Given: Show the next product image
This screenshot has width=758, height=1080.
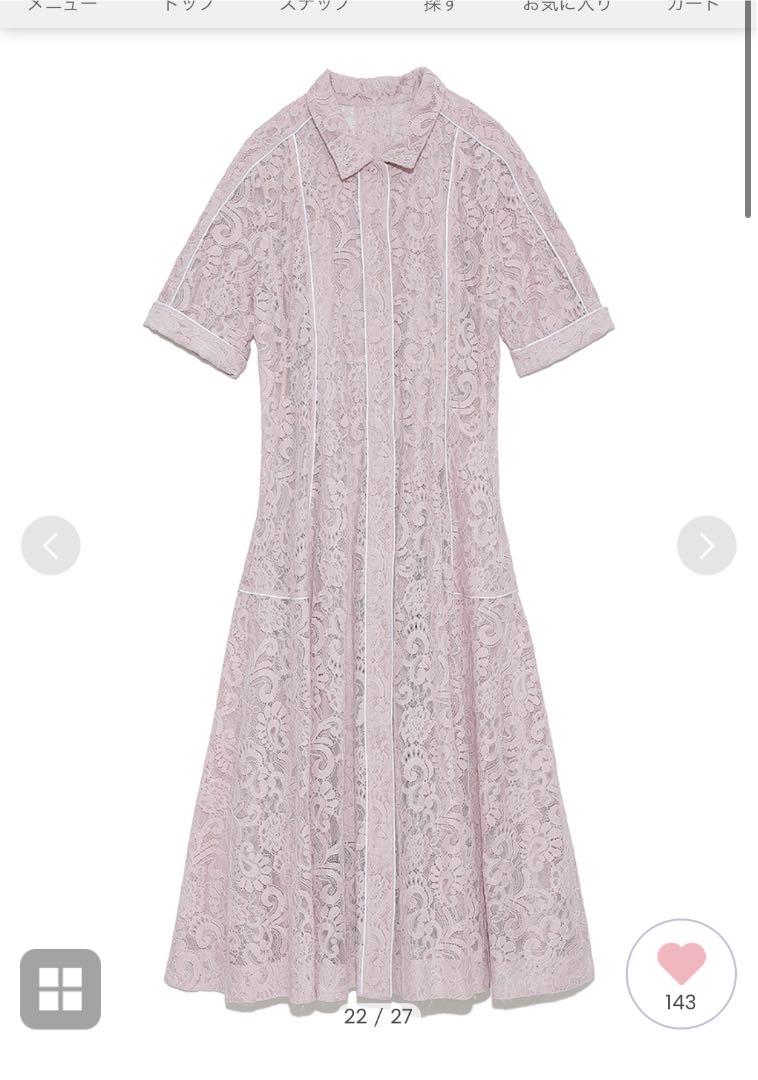Looking at the screenshot, I should point(706,545).
